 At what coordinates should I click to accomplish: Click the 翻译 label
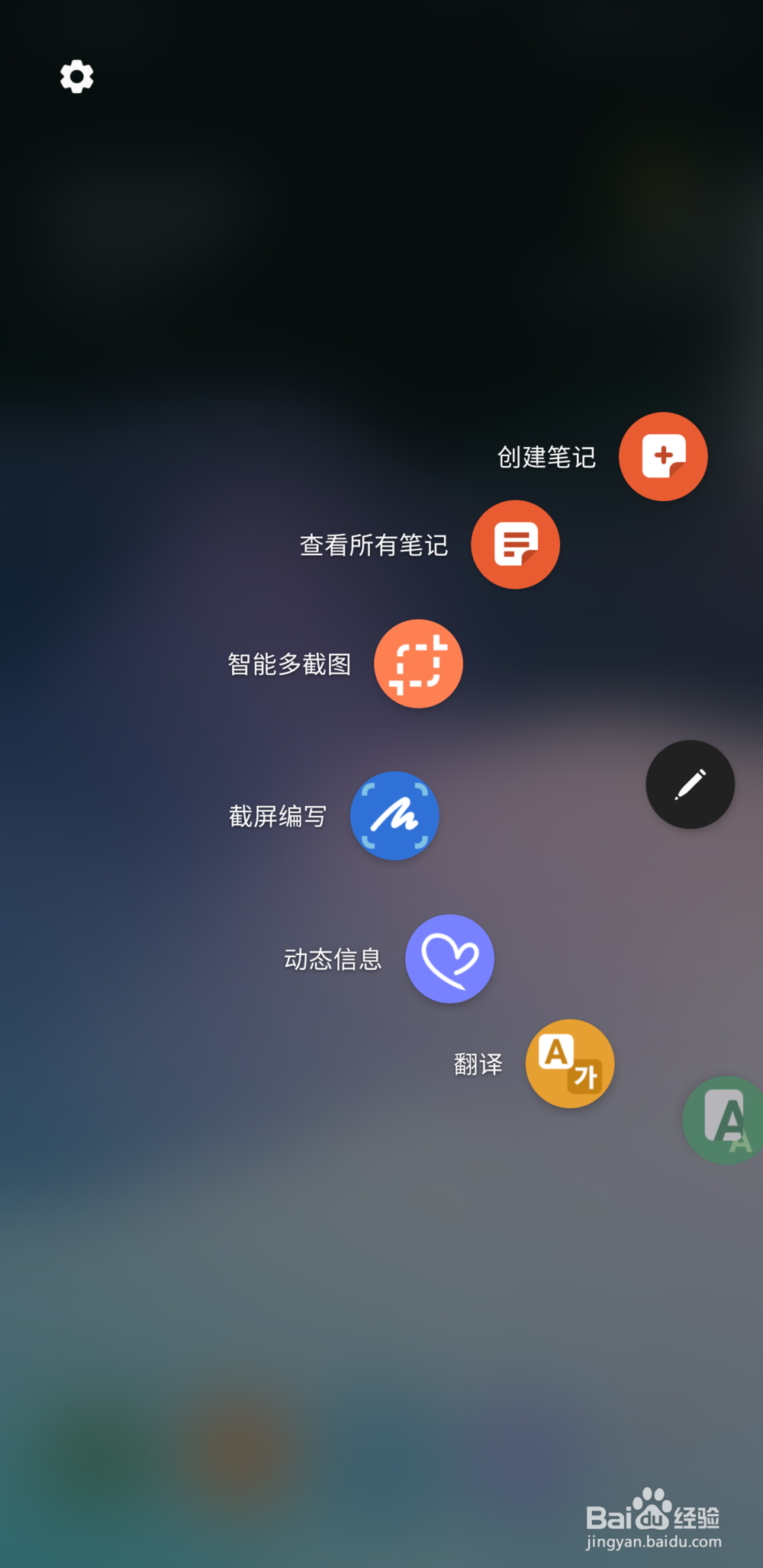pyautogui.click(x=477, y=1065)
